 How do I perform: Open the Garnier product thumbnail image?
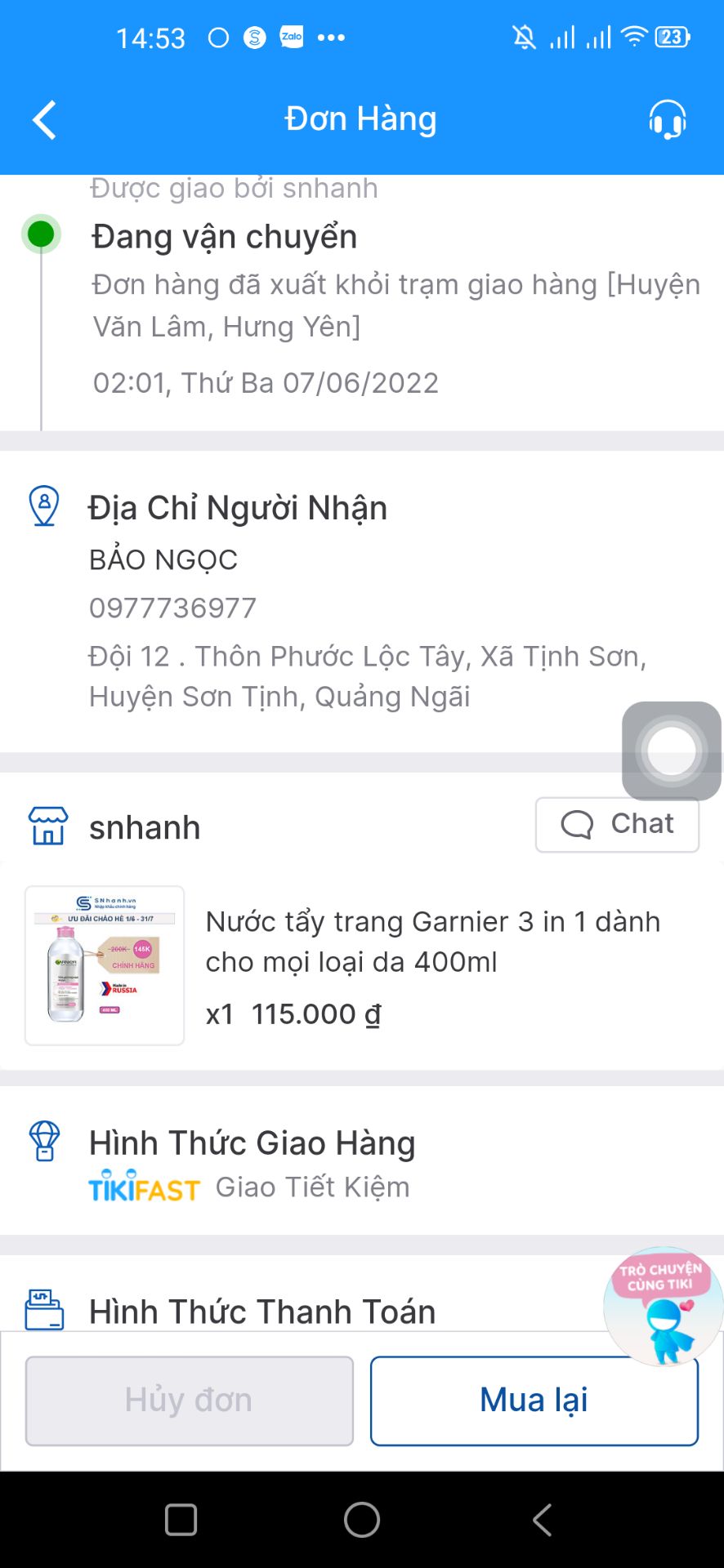(x=104, y=964)
